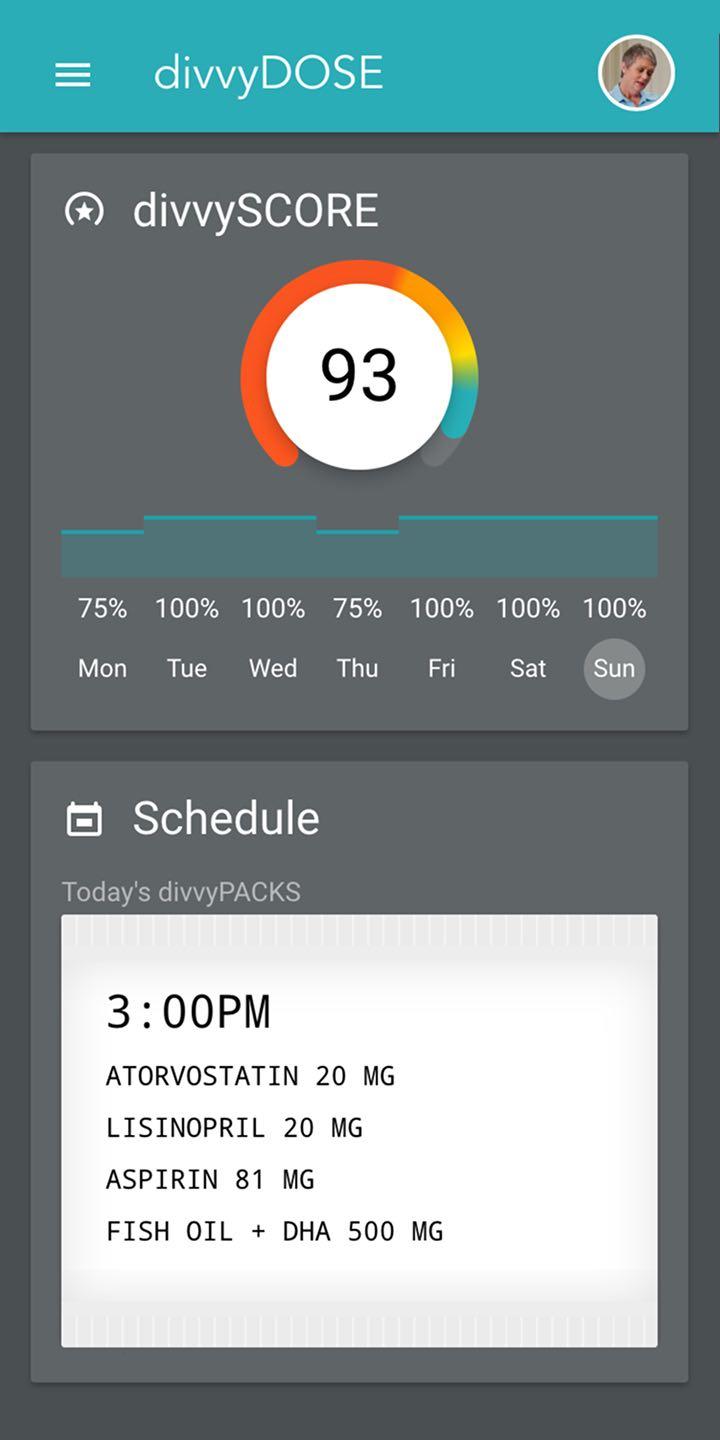Open the hamburger navigation menu
Screen dimensions: 720x1440
point(73,75)
